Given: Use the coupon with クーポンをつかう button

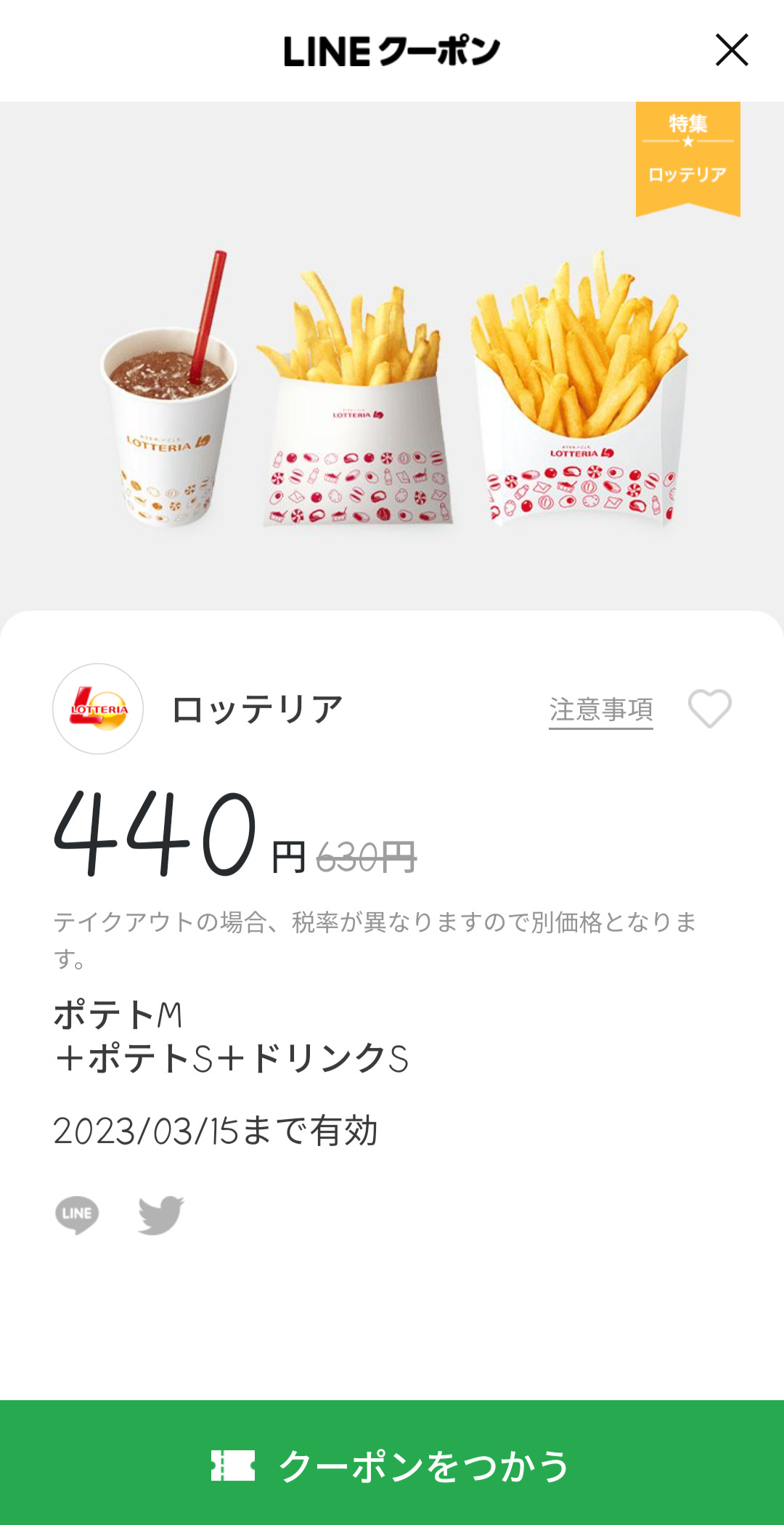Looking at the screenshot, I should point(392,1464).
